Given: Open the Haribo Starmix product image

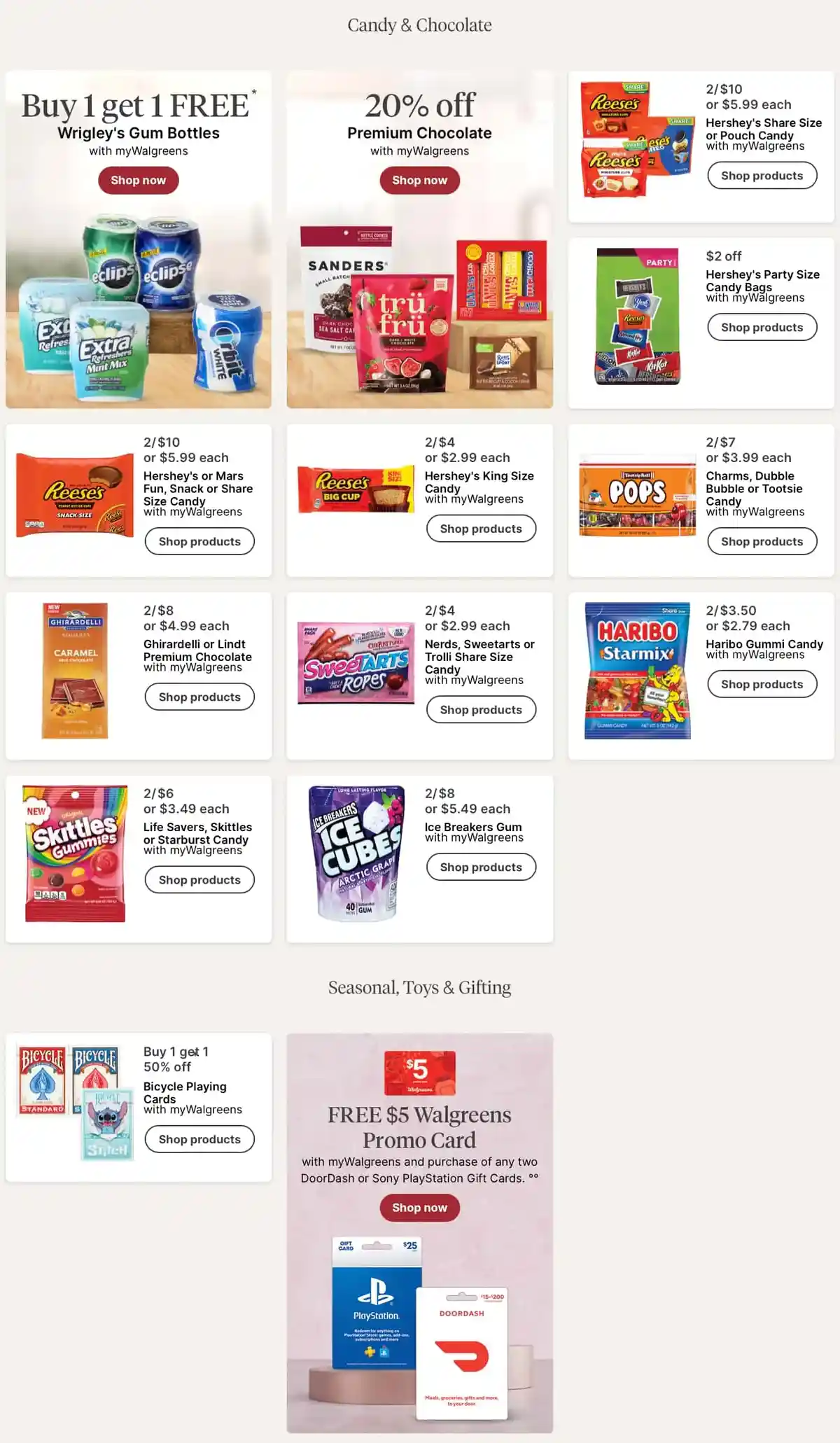Looking at the screenshot, I should tap(637, 671).
